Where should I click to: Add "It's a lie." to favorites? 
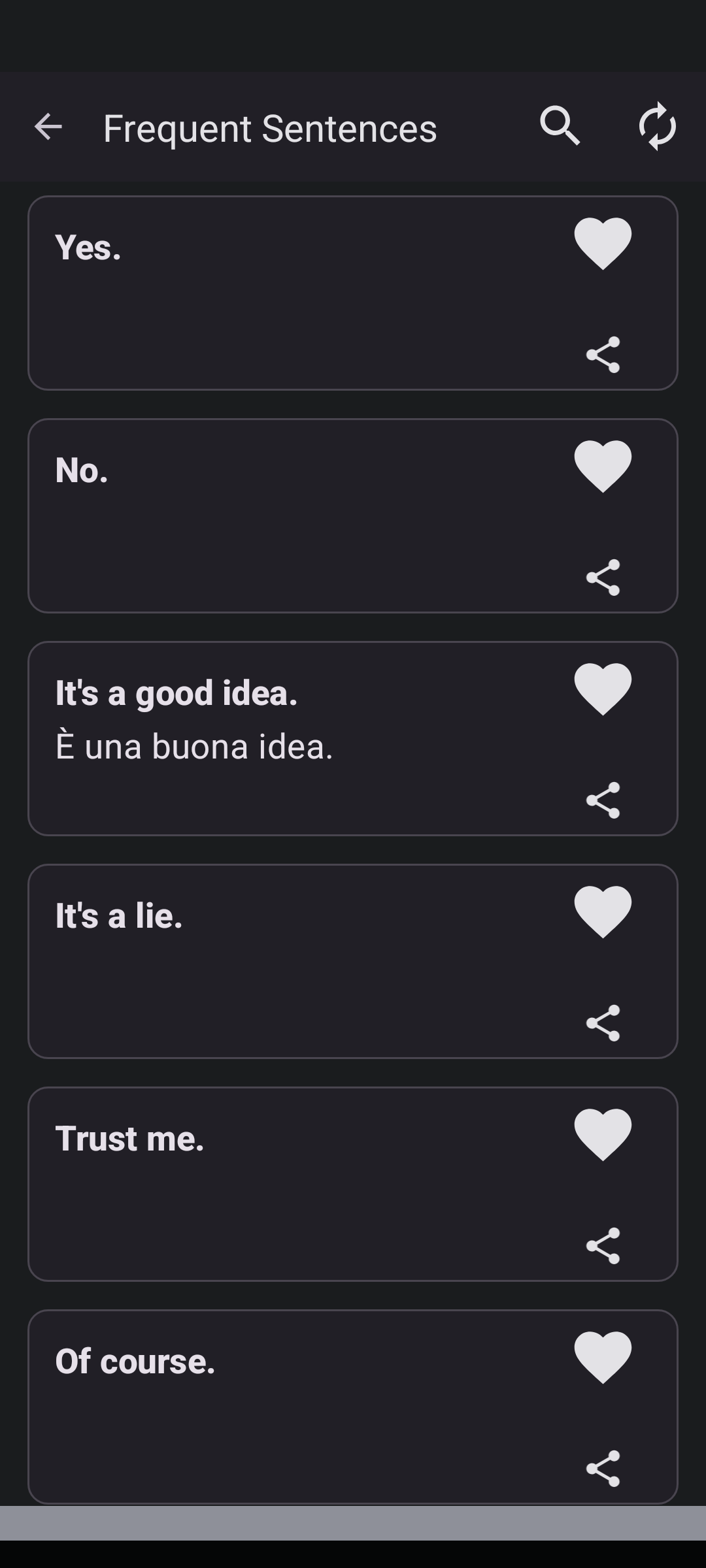click(603, 912)
